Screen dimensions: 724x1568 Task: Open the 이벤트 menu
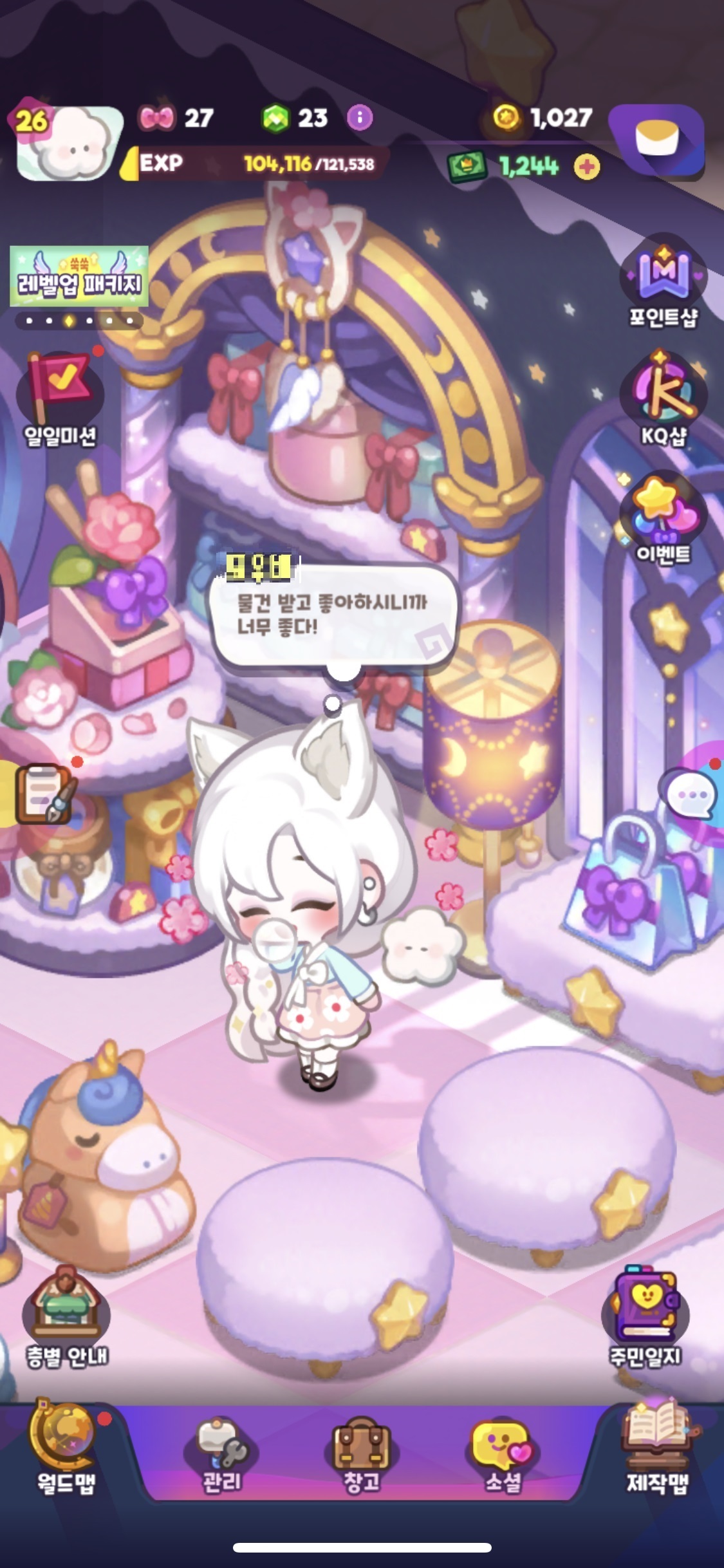[x=663, y=518]
